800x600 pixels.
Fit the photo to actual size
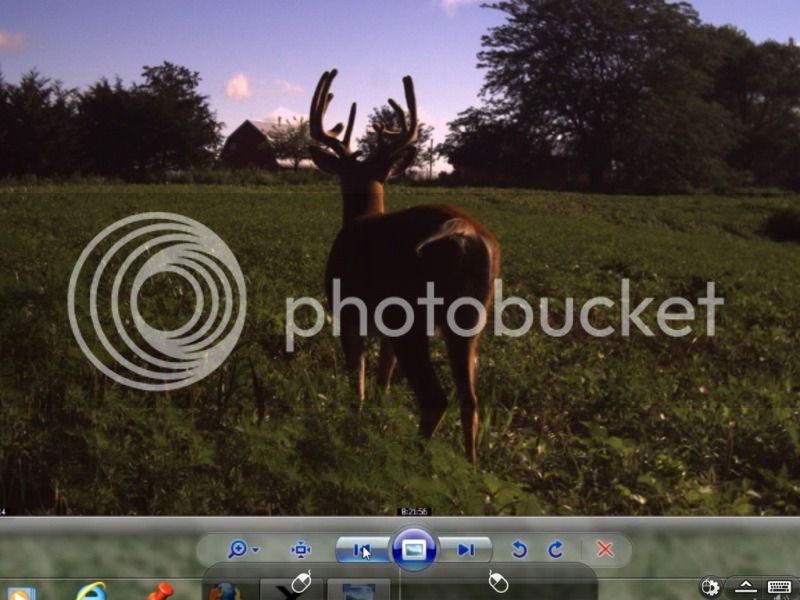pyautogui.click(x=301, y=549)
